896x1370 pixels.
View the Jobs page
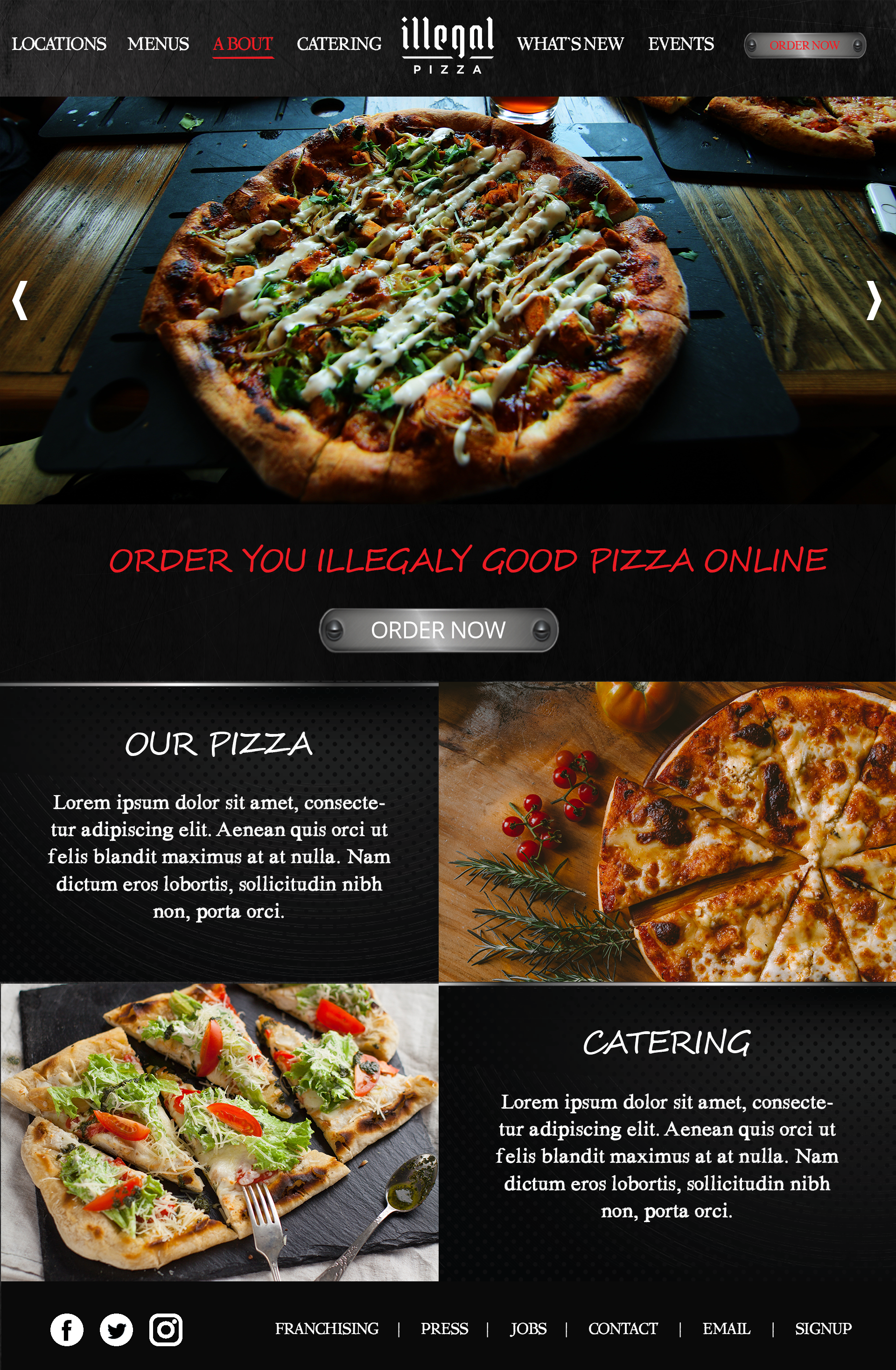[528, 1328]
